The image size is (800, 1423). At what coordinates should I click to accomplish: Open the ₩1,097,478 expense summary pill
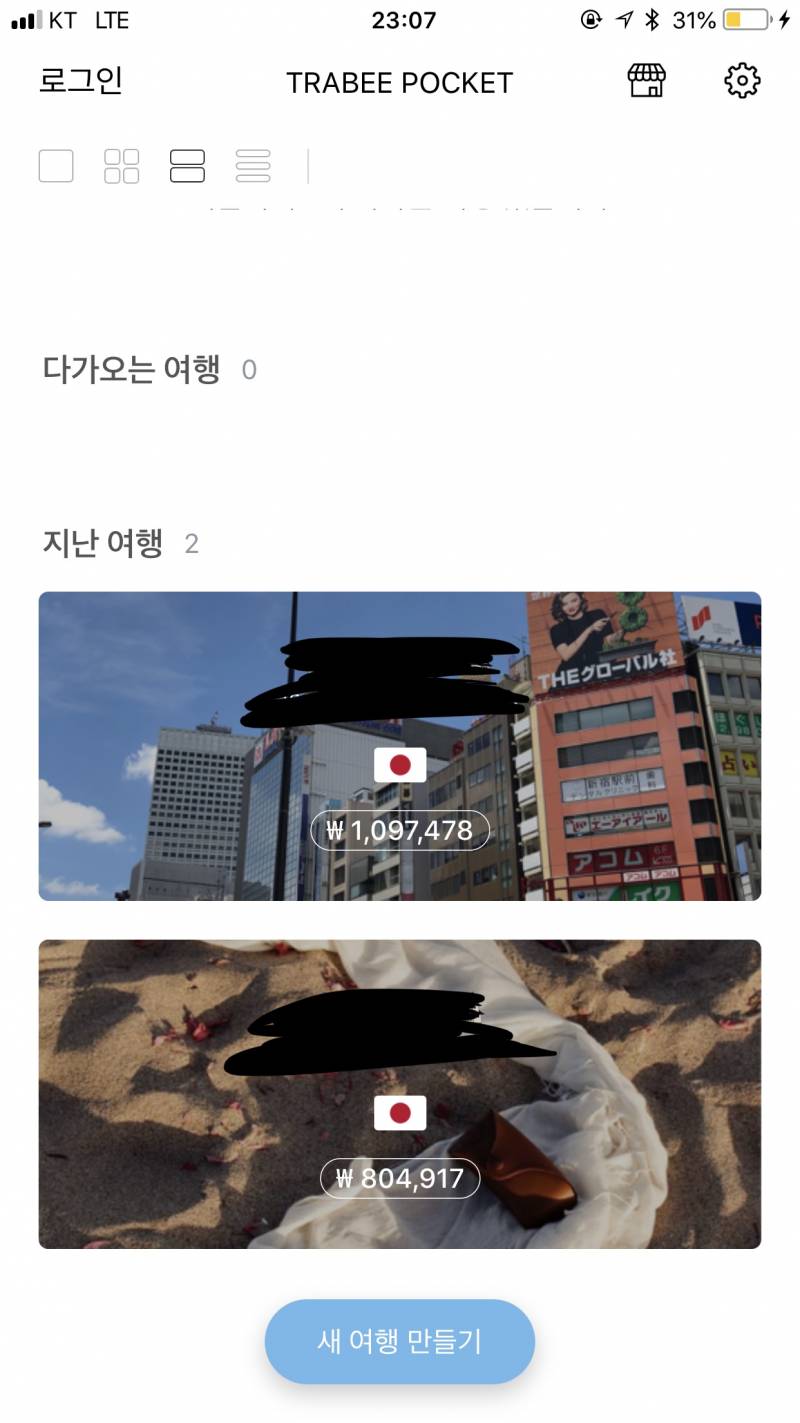pos(400,830)
